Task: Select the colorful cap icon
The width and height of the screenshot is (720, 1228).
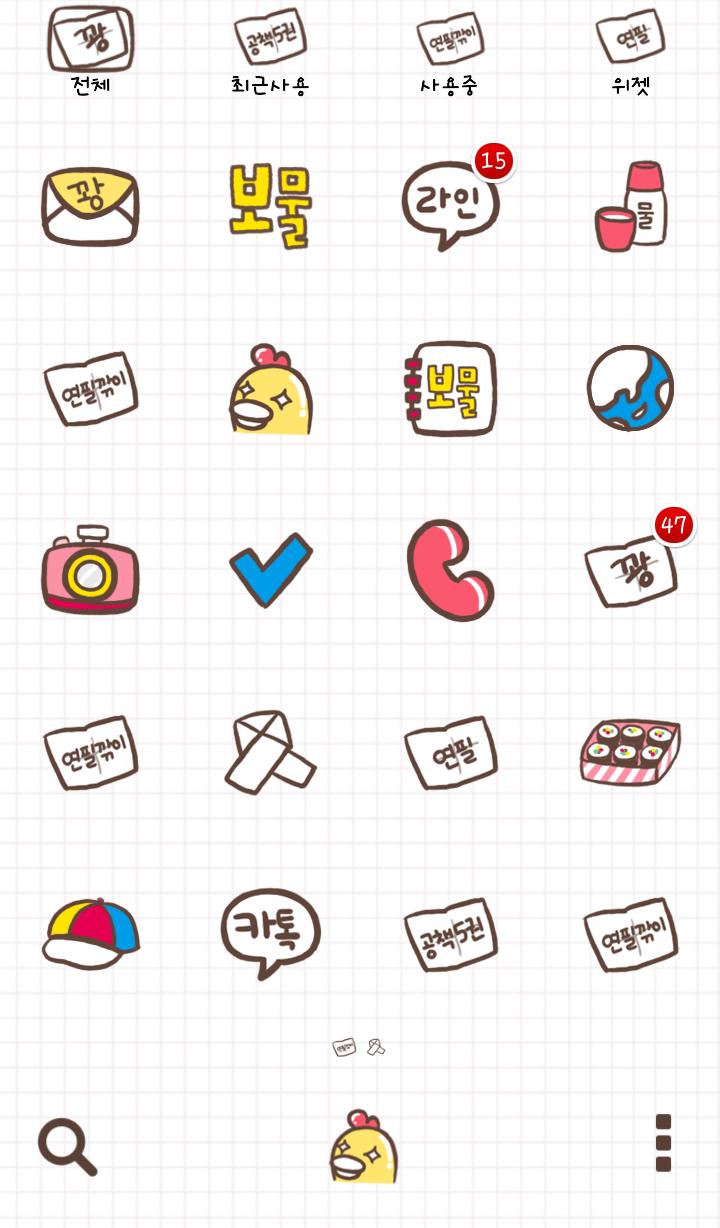Action: pyautogui.click(x=90, y=935)
